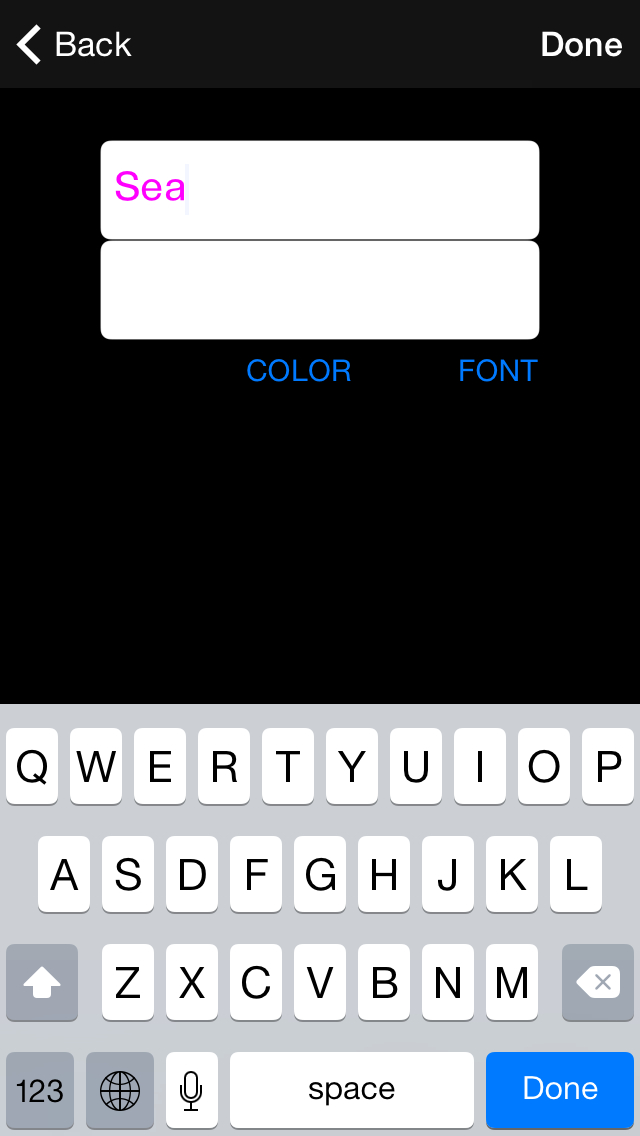Enable caps with the shift key
Screen dimensions: 640x1136
pos(42,982)
